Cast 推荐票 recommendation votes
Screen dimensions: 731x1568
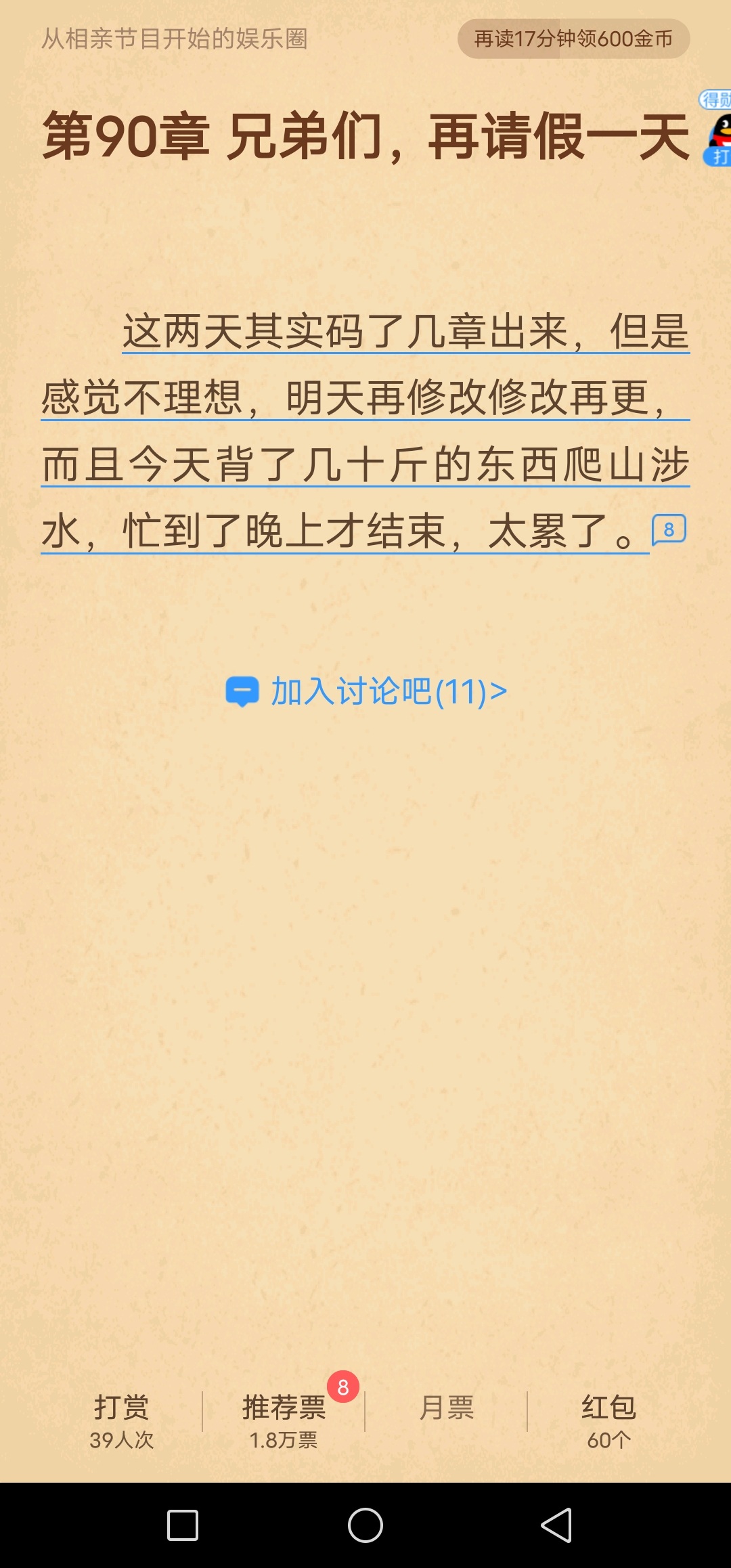(x=284, y=1421)
